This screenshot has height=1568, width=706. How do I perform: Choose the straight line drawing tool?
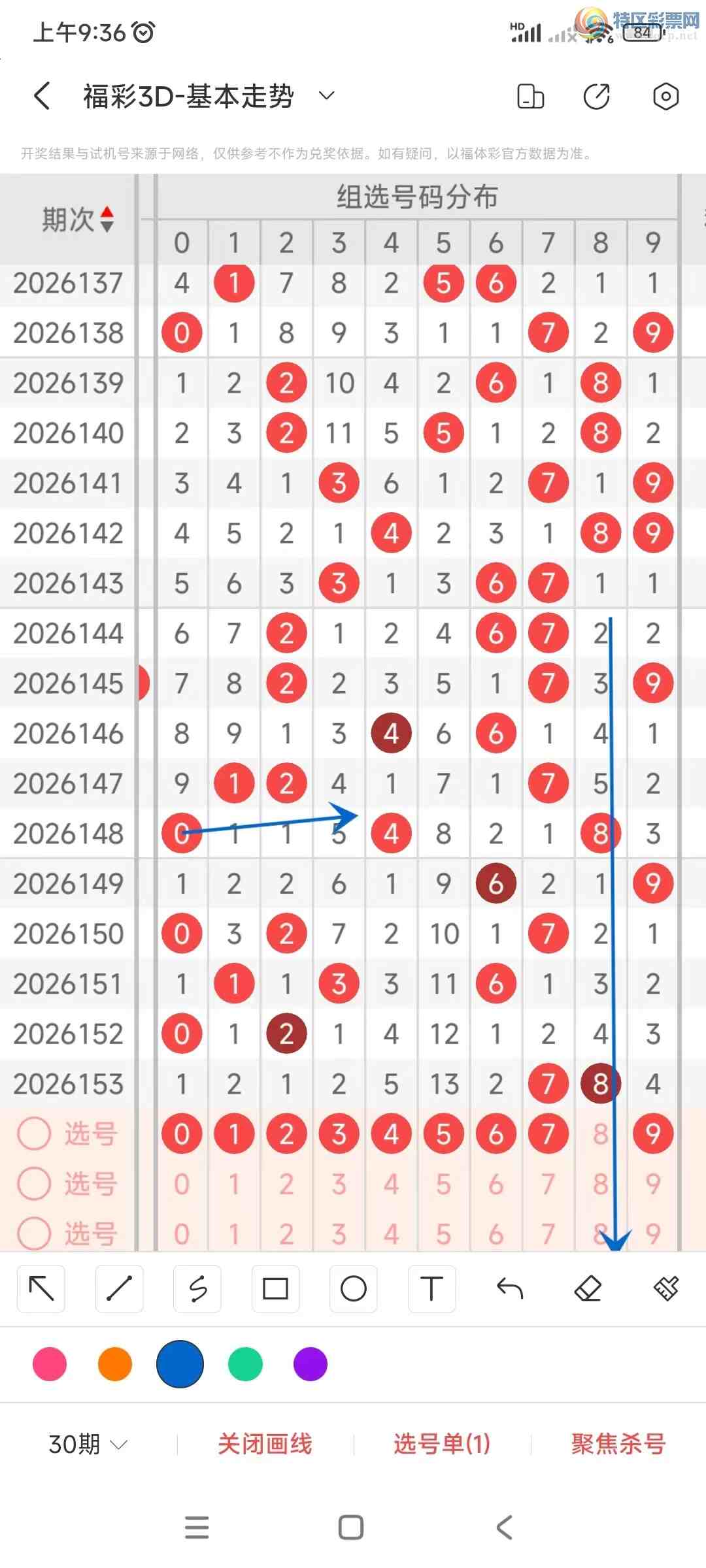pyautogui.click(x=119, y=1288)
